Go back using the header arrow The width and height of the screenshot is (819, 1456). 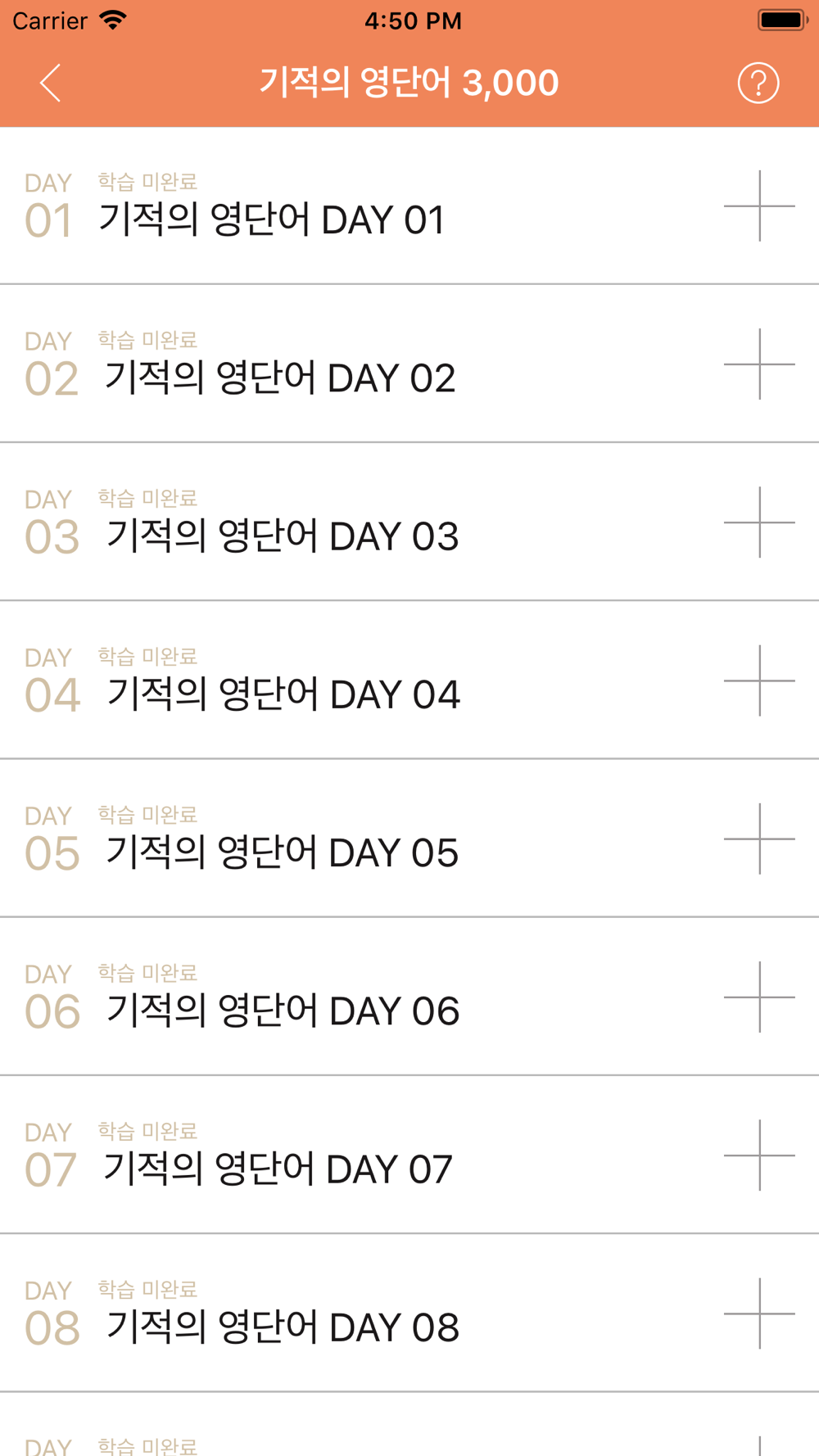pos(51,83)
